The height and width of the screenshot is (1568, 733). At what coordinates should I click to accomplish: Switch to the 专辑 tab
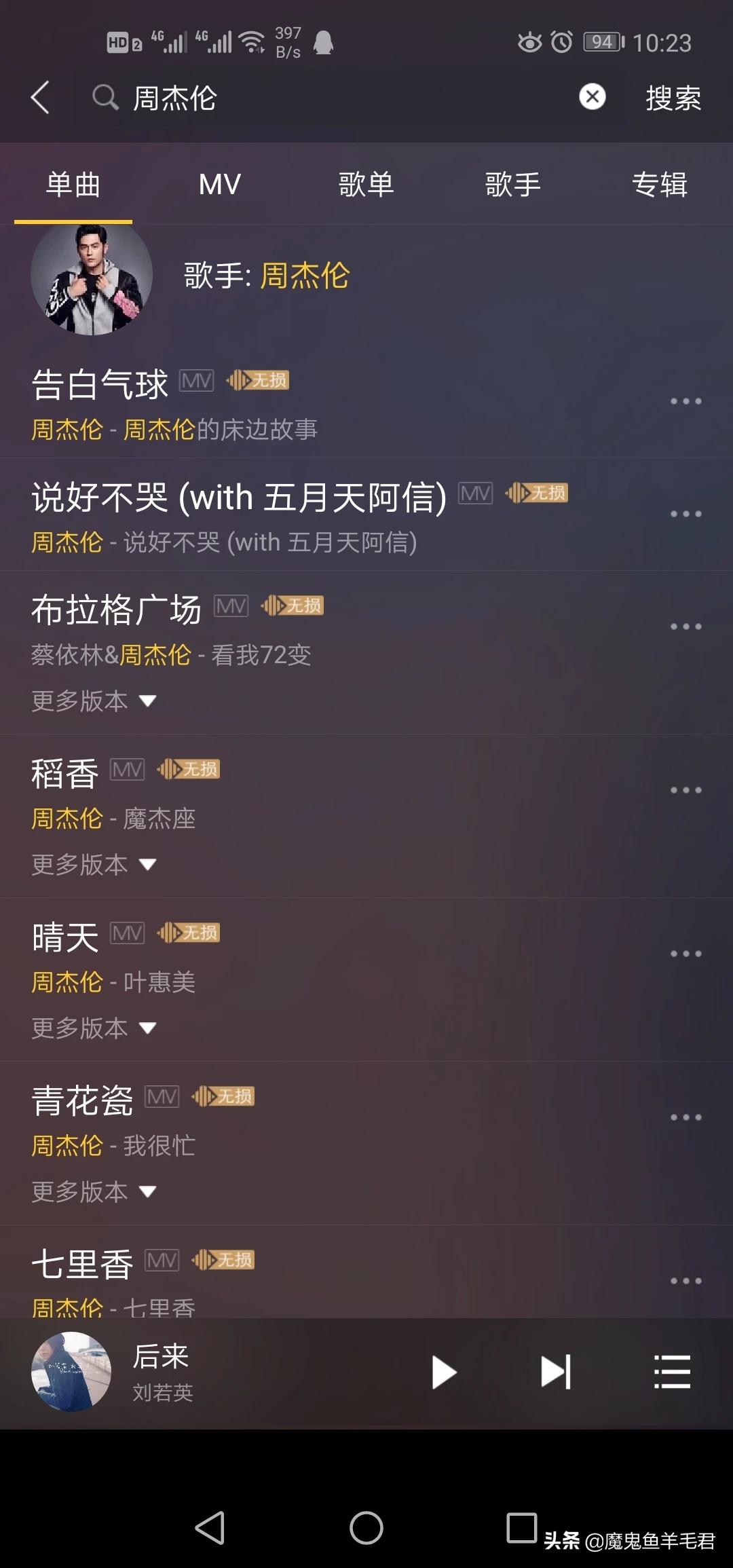point(659,185)
